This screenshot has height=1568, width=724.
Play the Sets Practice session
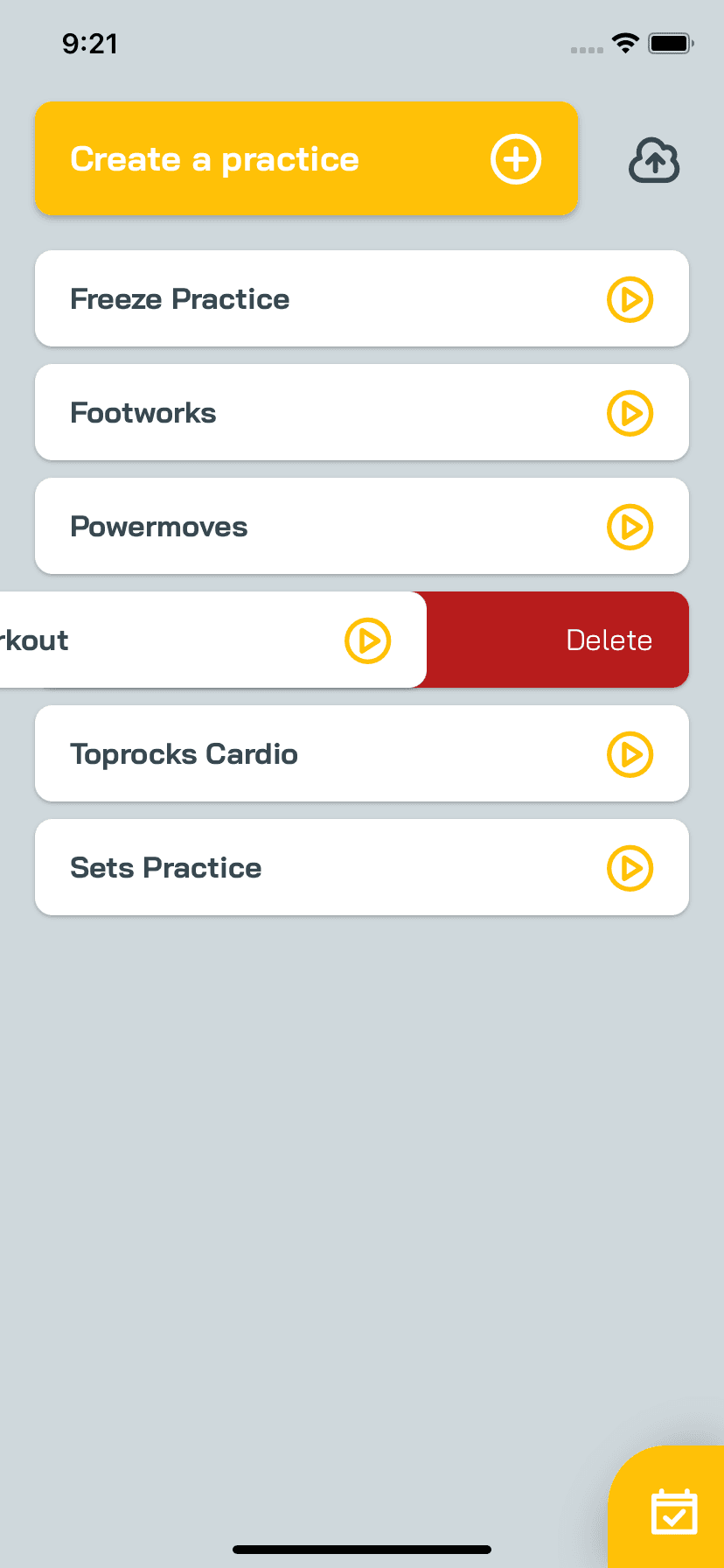click(x=630, y=868)
